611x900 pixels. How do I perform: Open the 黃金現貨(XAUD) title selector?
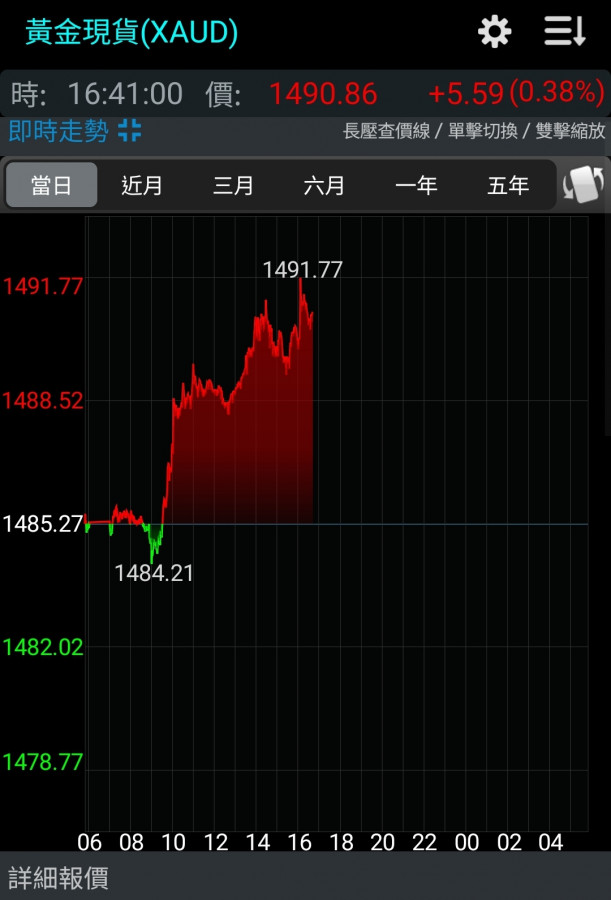click(x=132, y=33)
